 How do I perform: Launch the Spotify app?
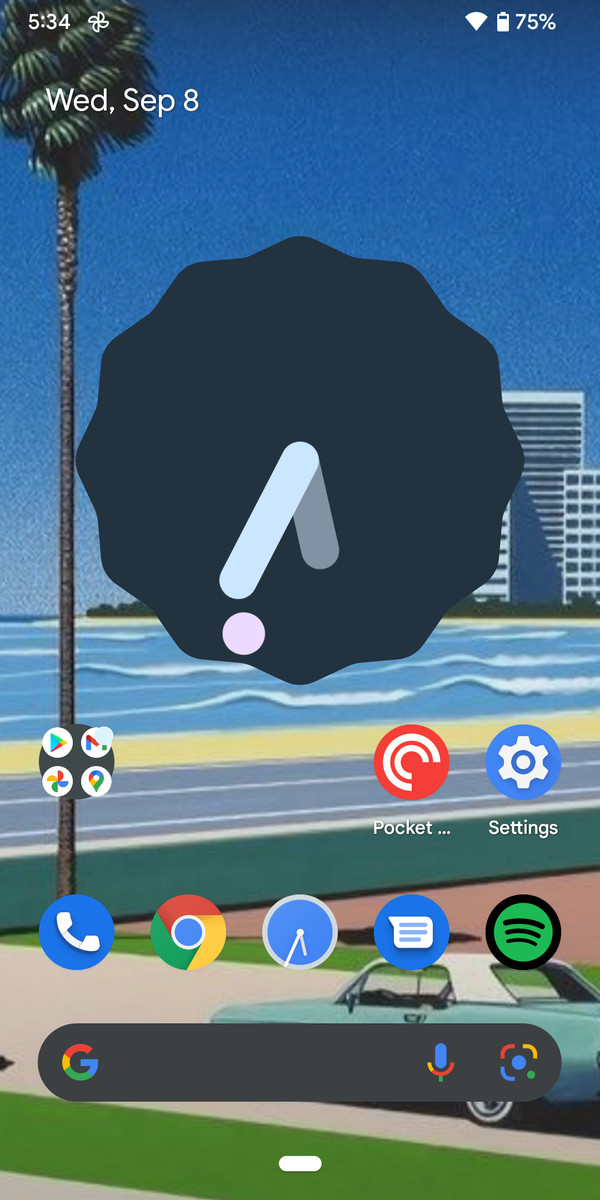[x=523, y=932]
